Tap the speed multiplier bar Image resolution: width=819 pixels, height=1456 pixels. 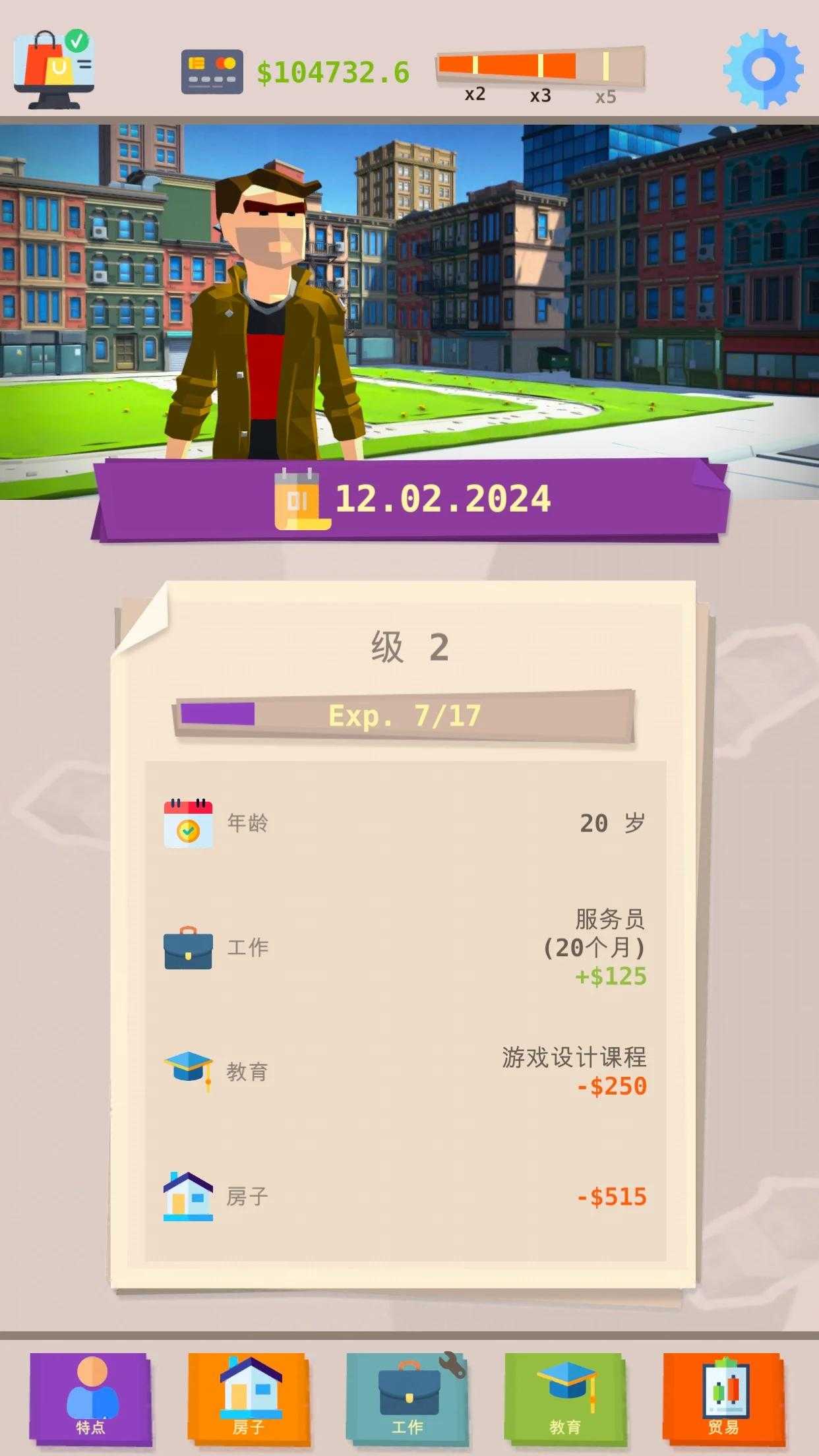[540, 67]
